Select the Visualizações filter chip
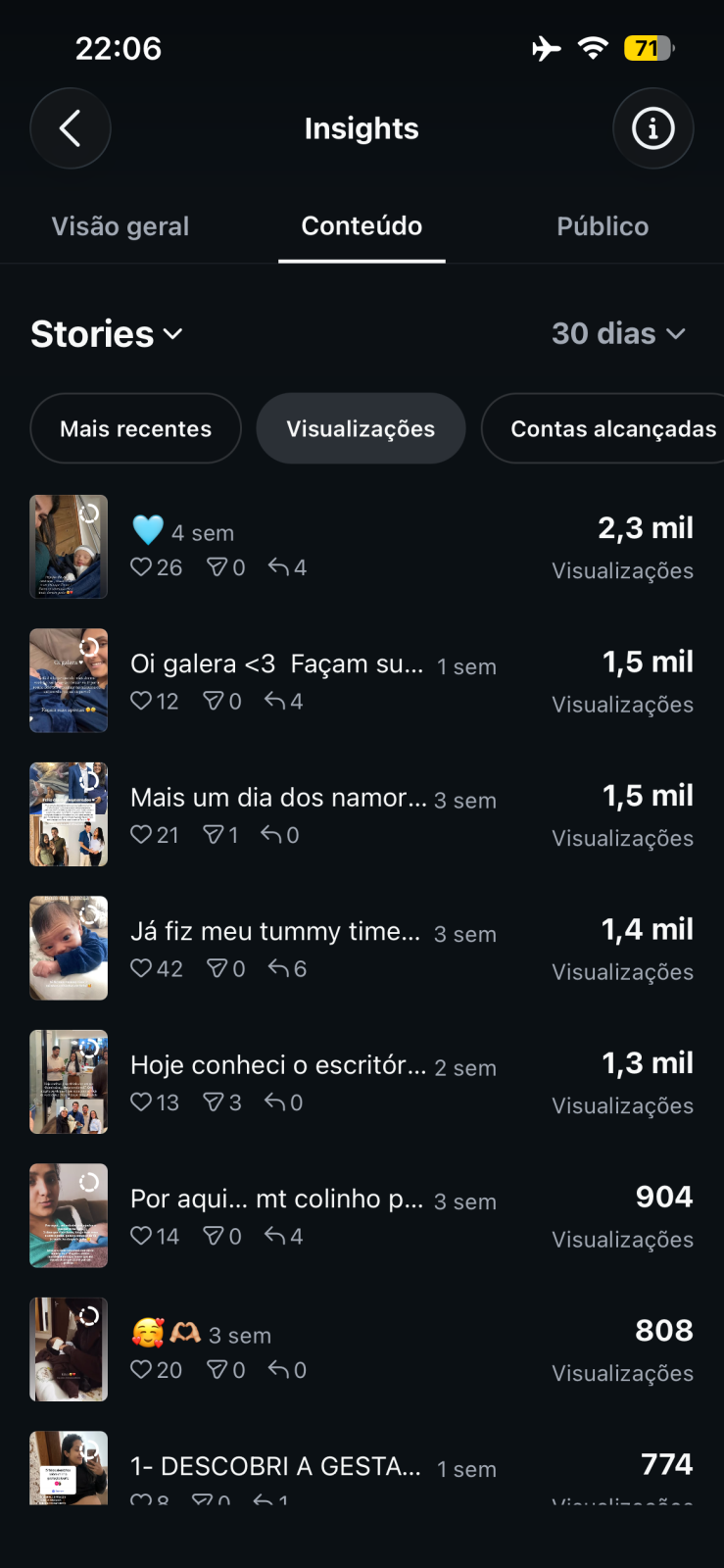724x1568 pixels. tap(361, 428)
